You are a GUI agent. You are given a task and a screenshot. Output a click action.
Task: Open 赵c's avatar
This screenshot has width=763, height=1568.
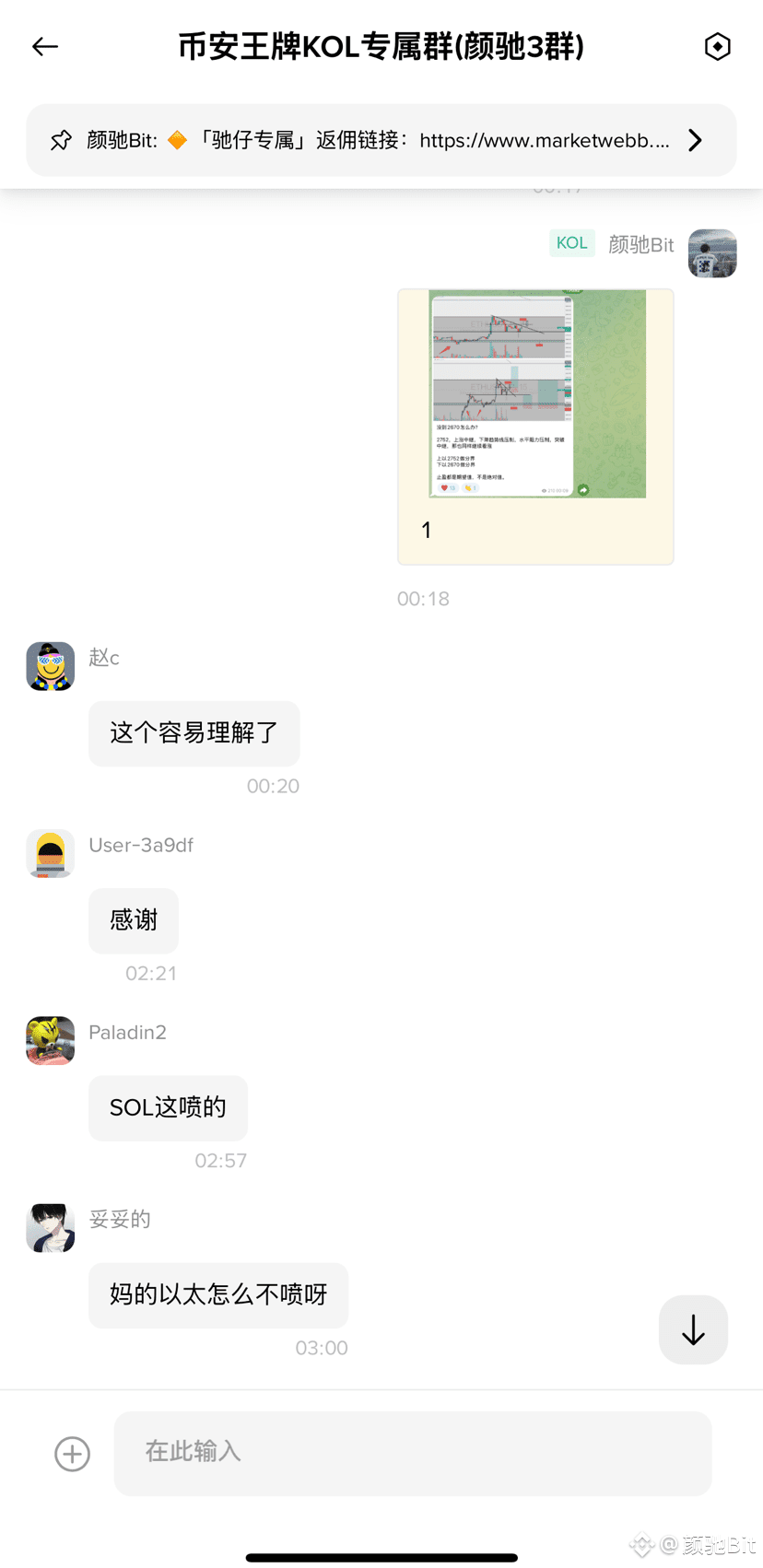(50, 666)
